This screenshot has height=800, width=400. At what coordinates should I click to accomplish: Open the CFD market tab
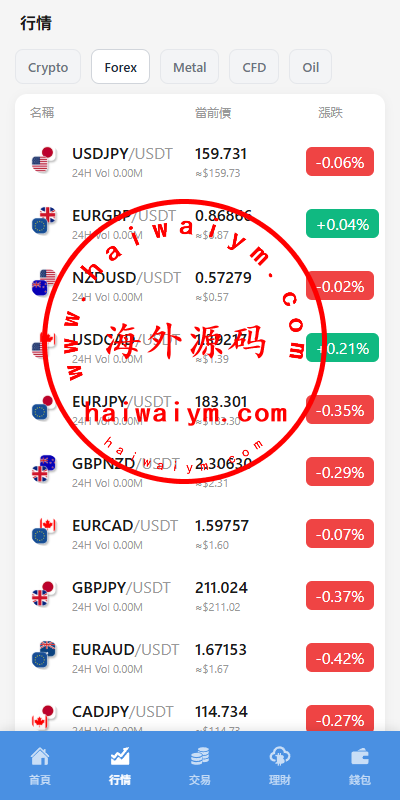coord(254,67)
